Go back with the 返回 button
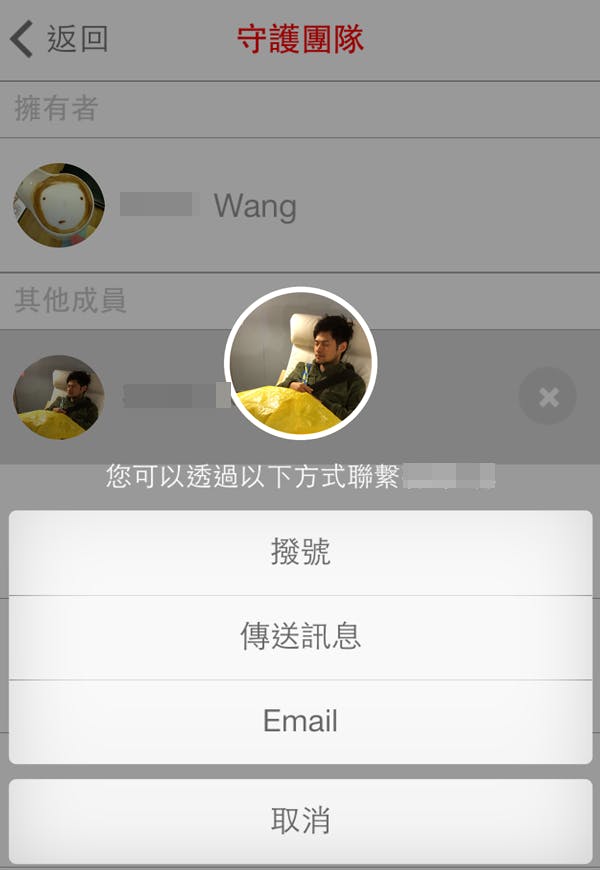 [60, 39]
